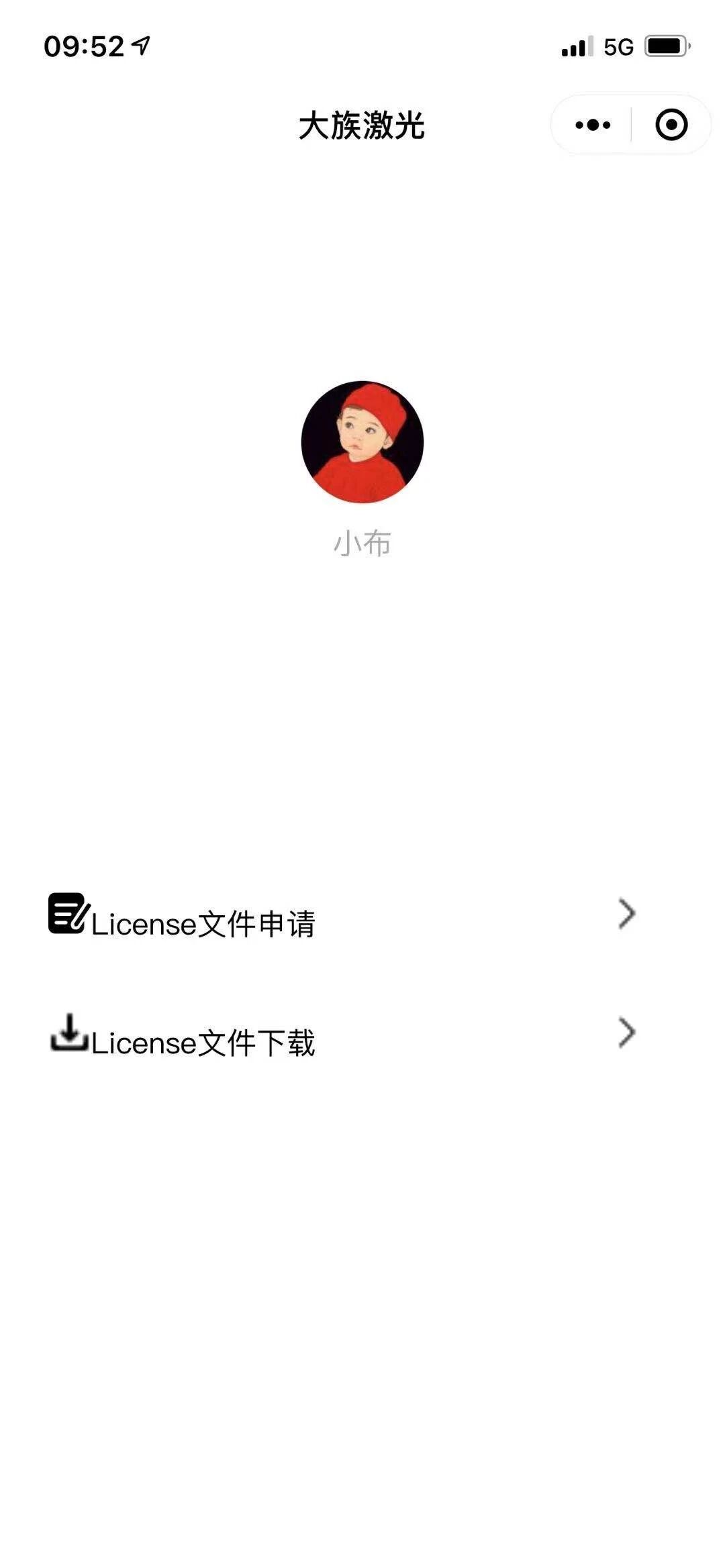Open License文件下载
Screen dimensions: 725x1568
click(x=342, y=1035)
